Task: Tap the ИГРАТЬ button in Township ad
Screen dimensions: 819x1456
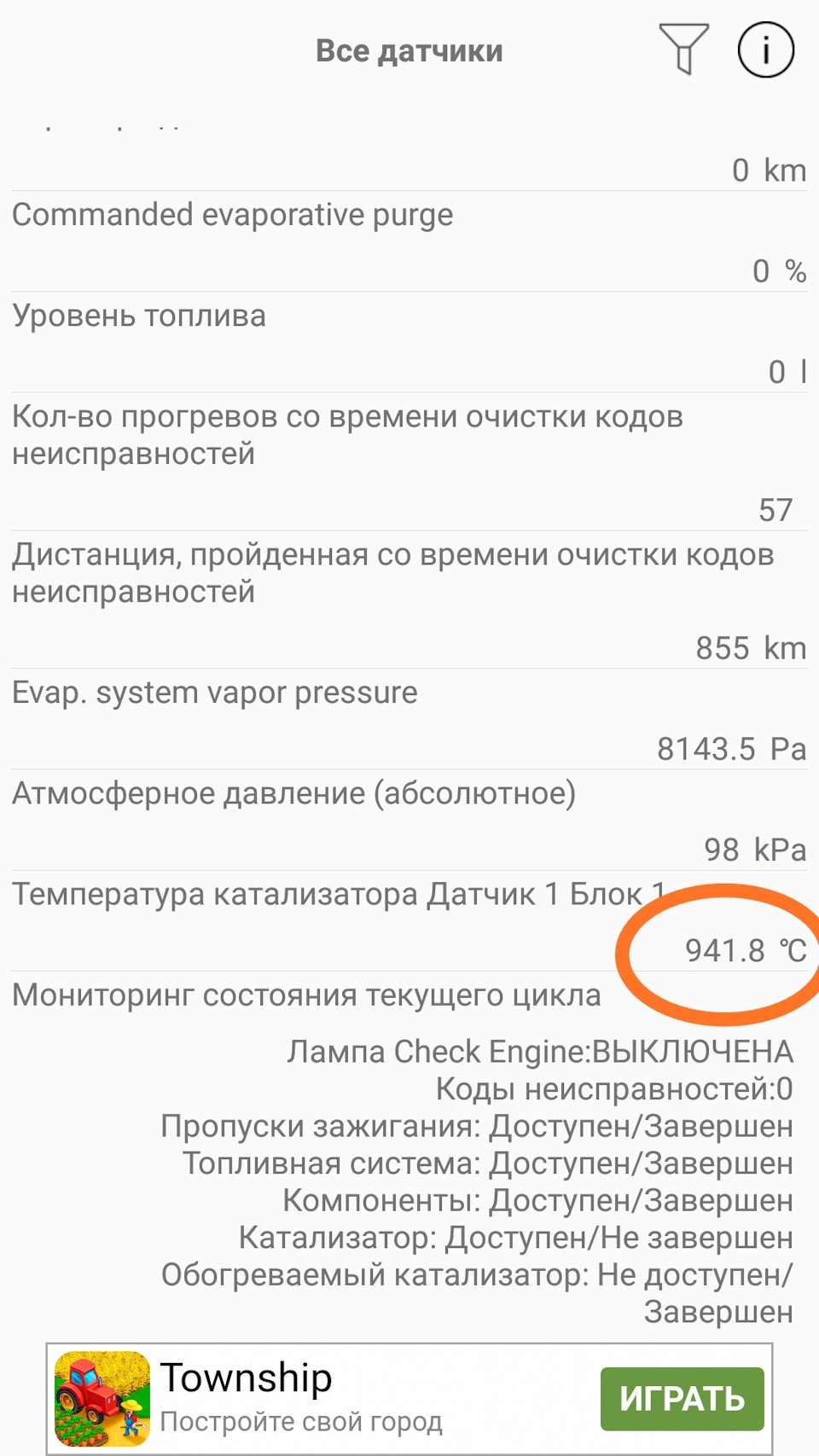Action: click(681, 1399)
